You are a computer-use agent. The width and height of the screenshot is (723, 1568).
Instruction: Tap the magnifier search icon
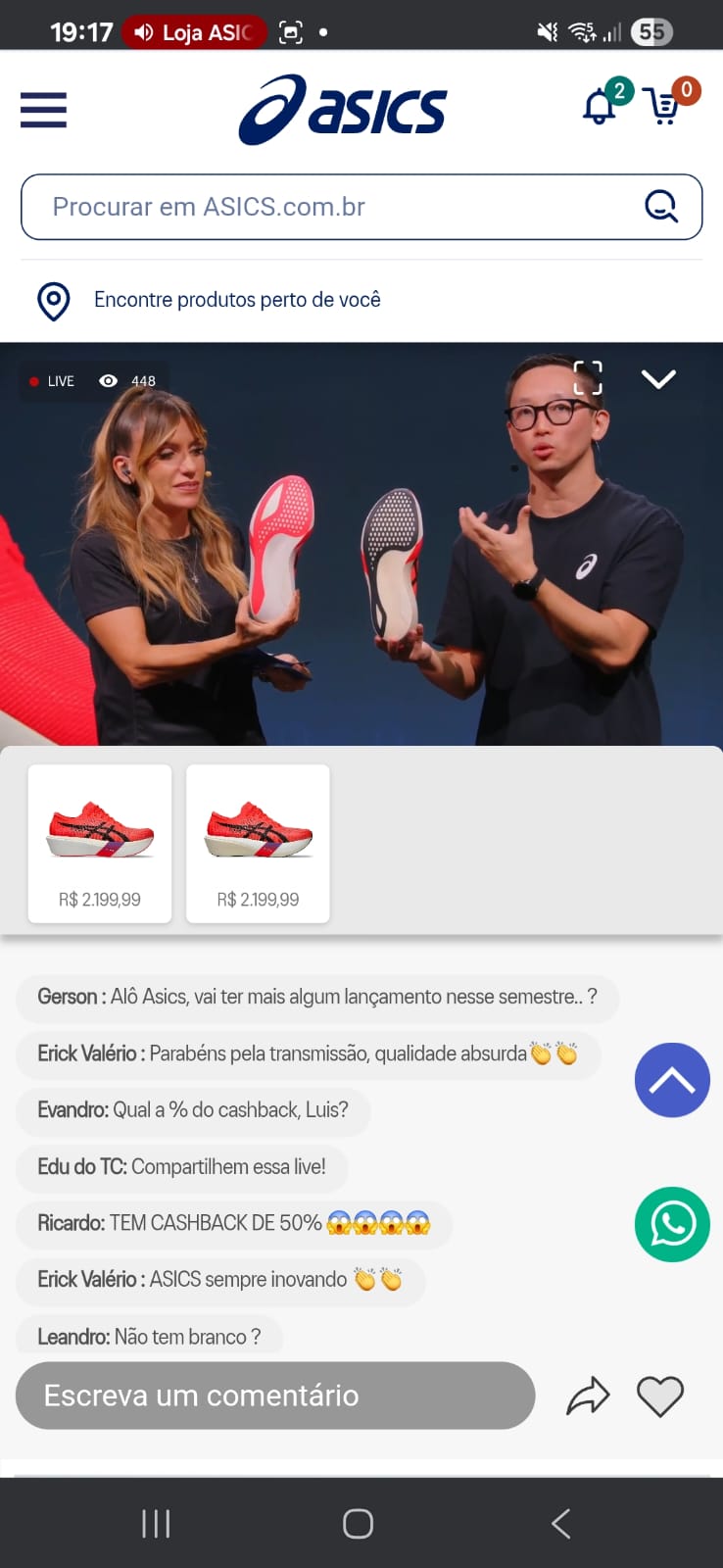pos(661,206)
